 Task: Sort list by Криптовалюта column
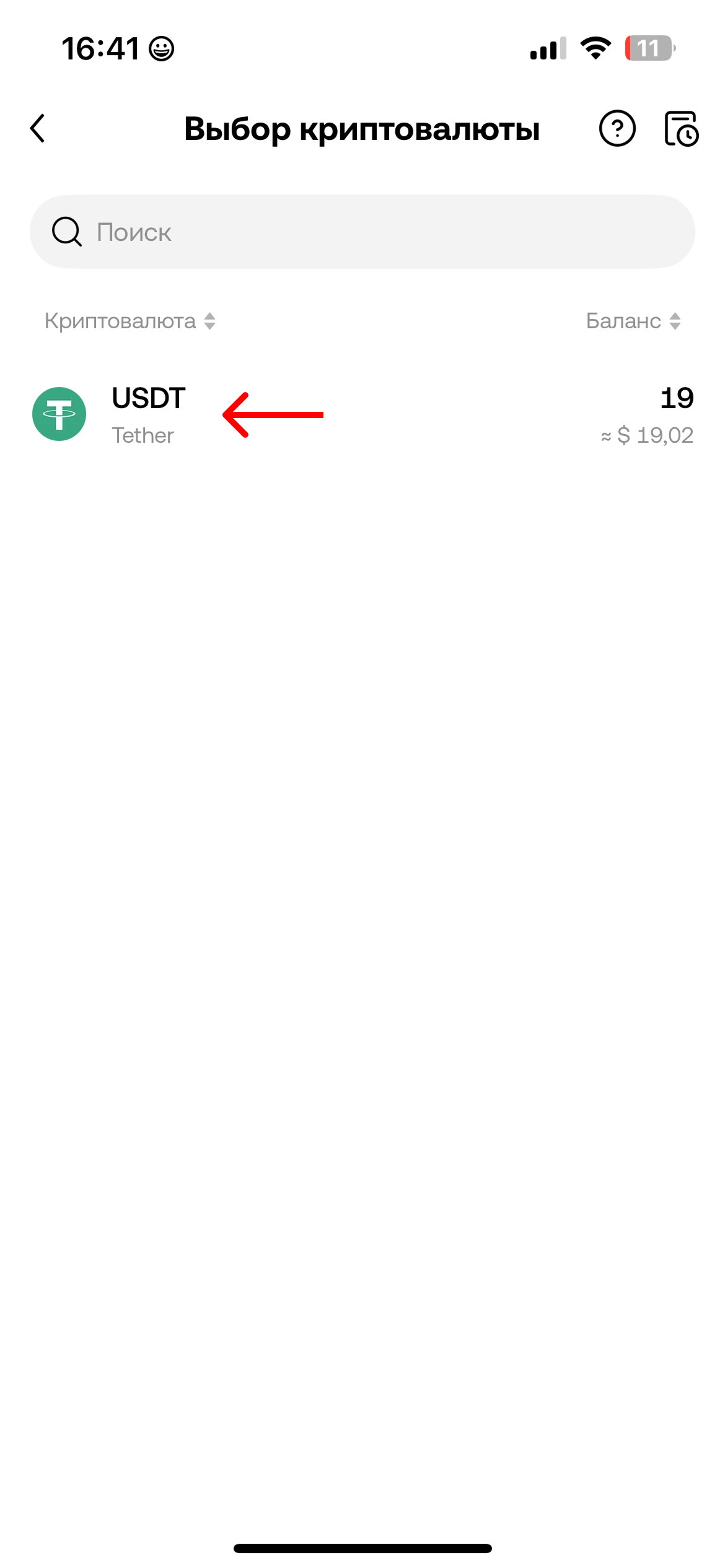[130, 321]
